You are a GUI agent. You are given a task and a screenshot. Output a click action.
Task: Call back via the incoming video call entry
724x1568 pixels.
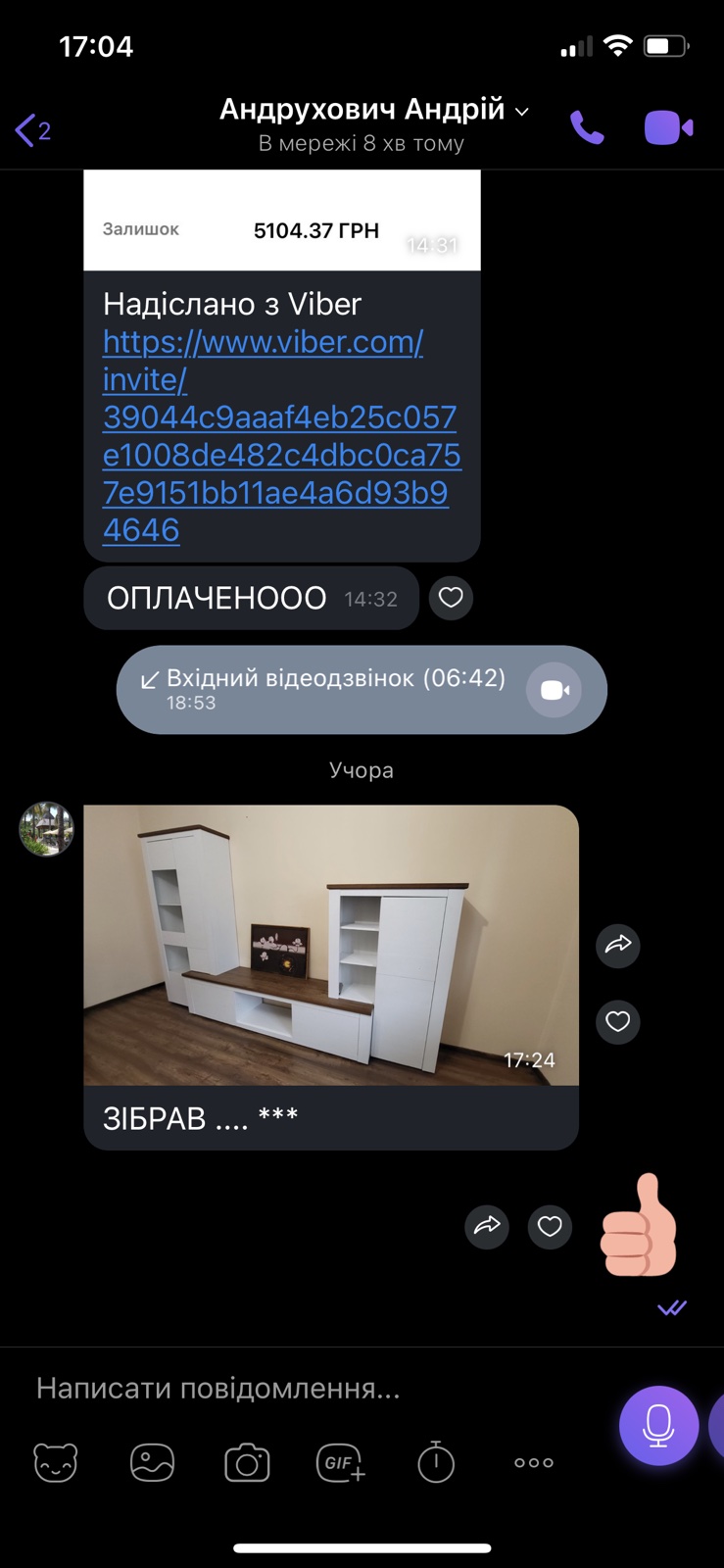pos(555,690)
